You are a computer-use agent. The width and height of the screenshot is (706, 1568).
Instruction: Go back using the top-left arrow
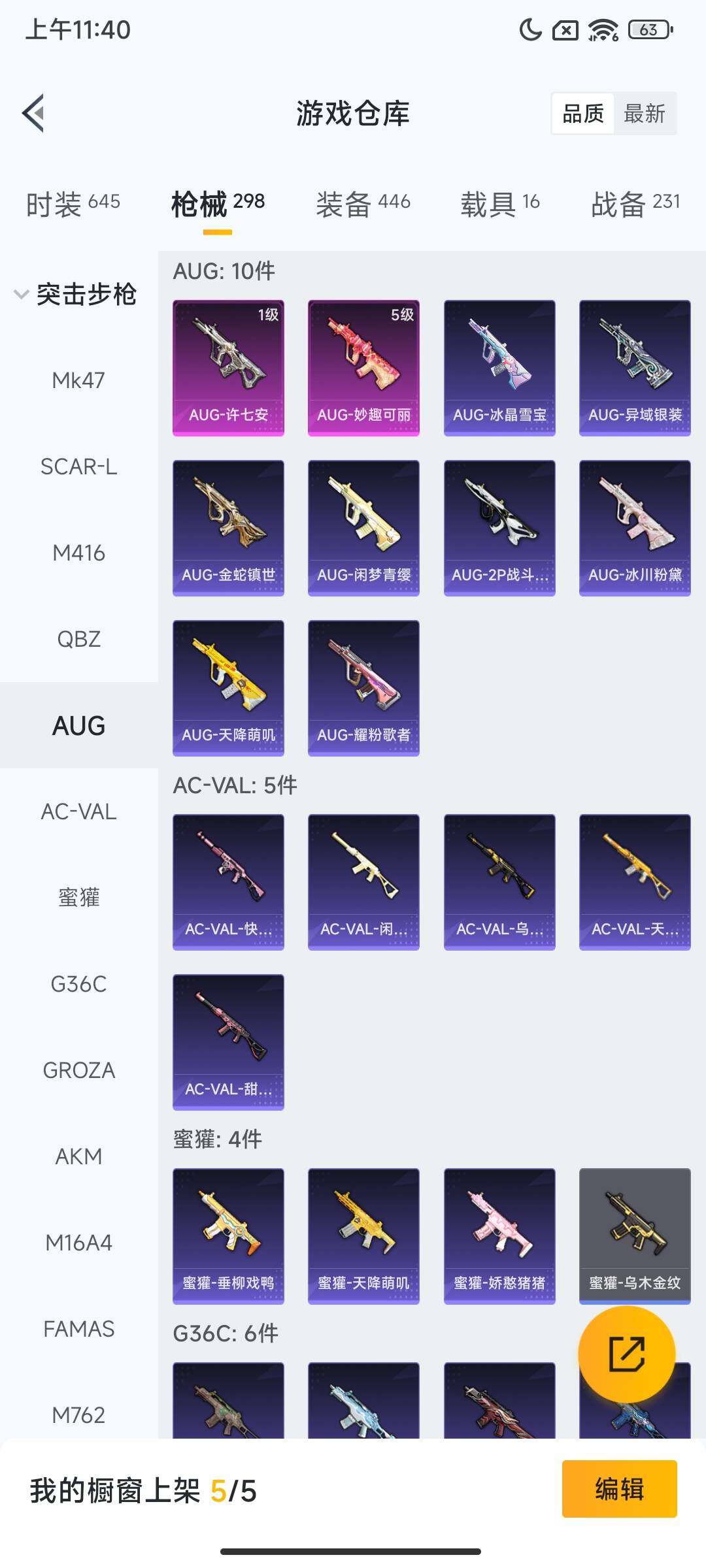[x=34, y=113]
